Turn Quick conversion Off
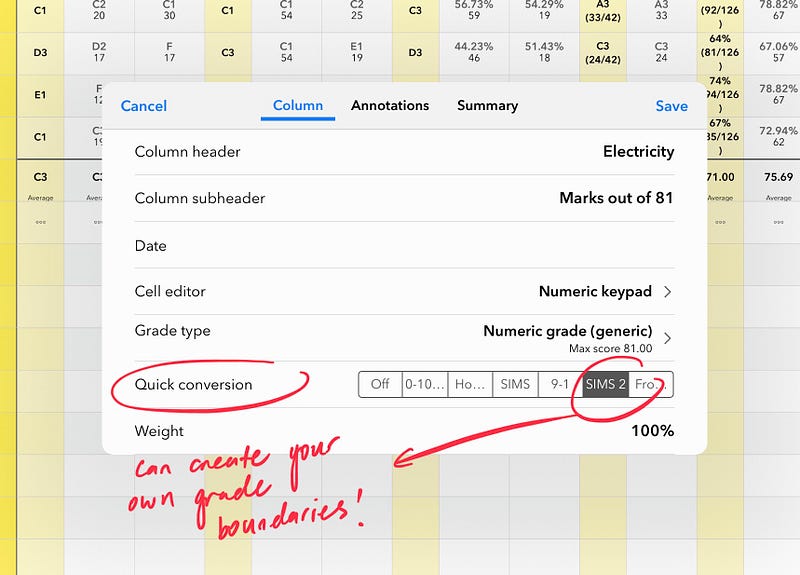Image resolution: width=800 pixels, height=575 pixels. [380, 384]
